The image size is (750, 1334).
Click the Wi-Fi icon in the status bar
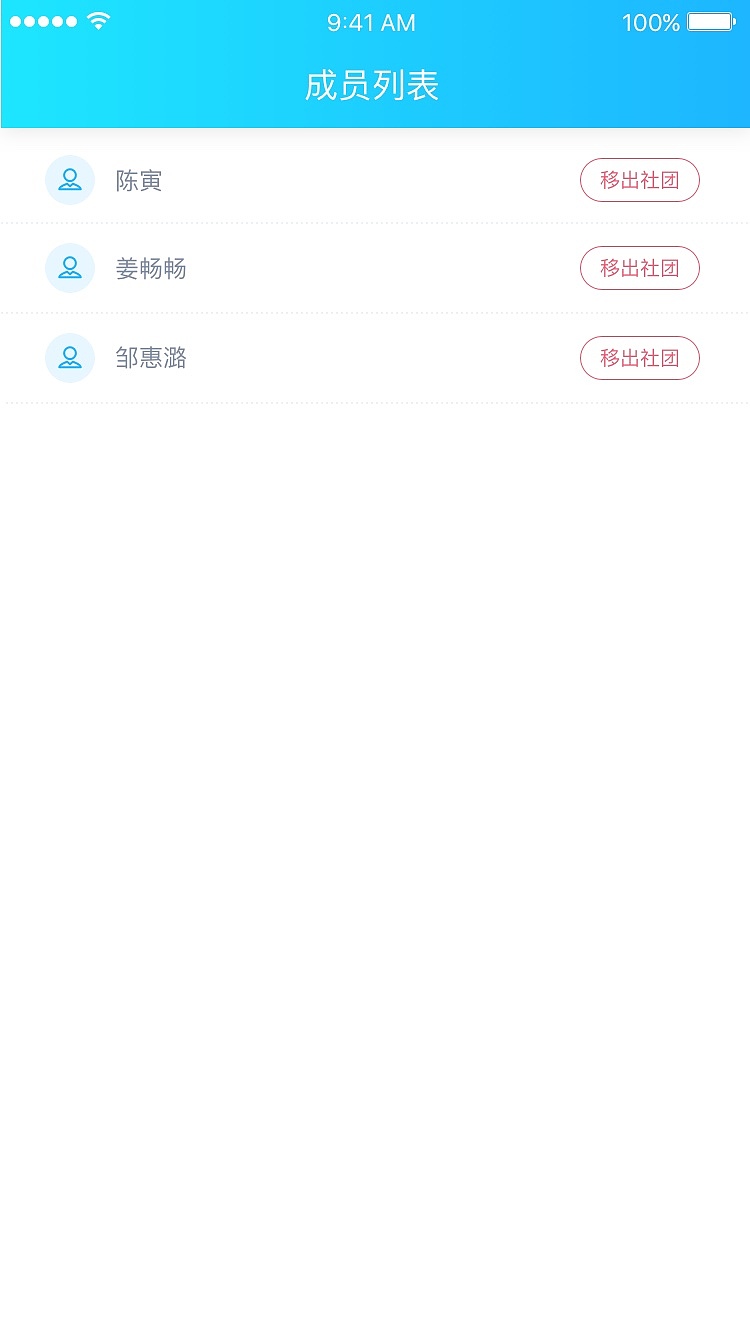pyautogui.click(x=97, y=20)
